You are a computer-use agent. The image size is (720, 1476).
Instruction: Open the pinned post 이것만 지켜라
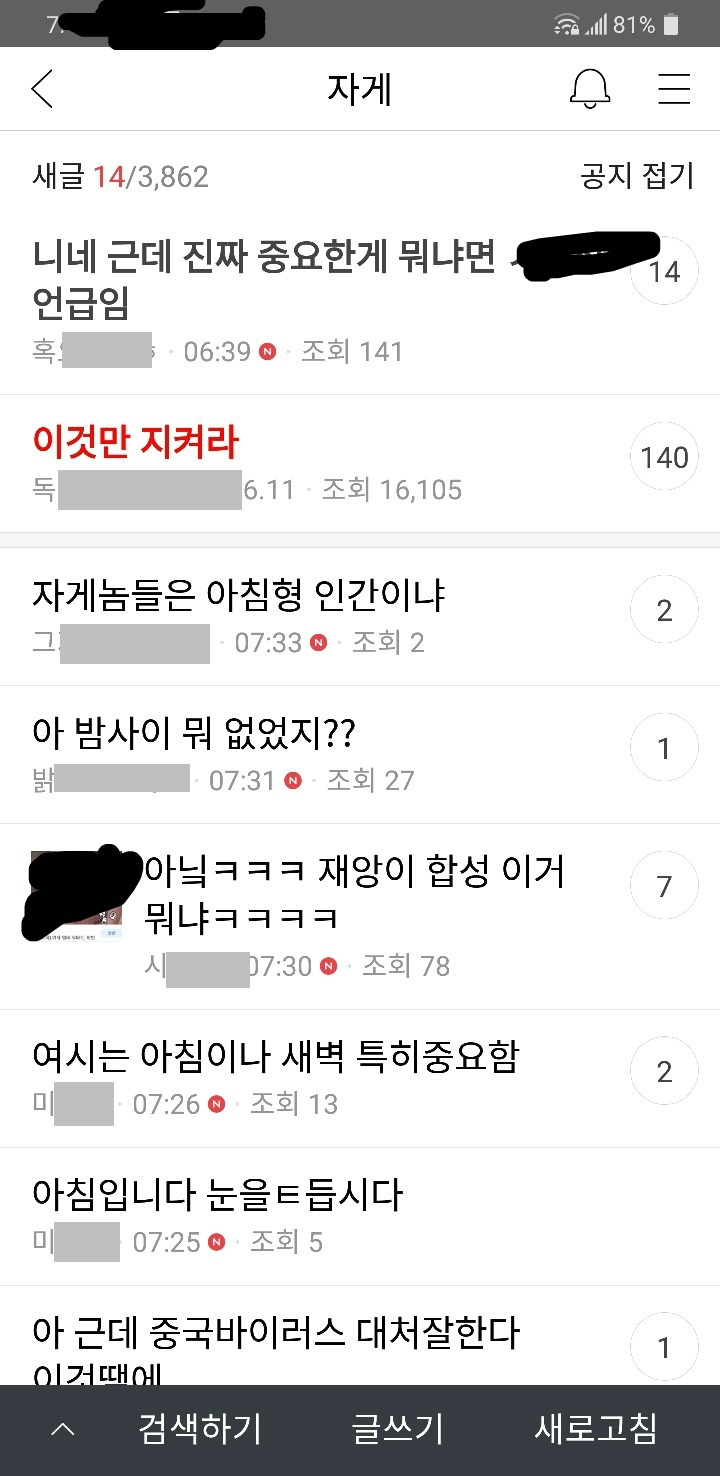click(x=136, y=441)
